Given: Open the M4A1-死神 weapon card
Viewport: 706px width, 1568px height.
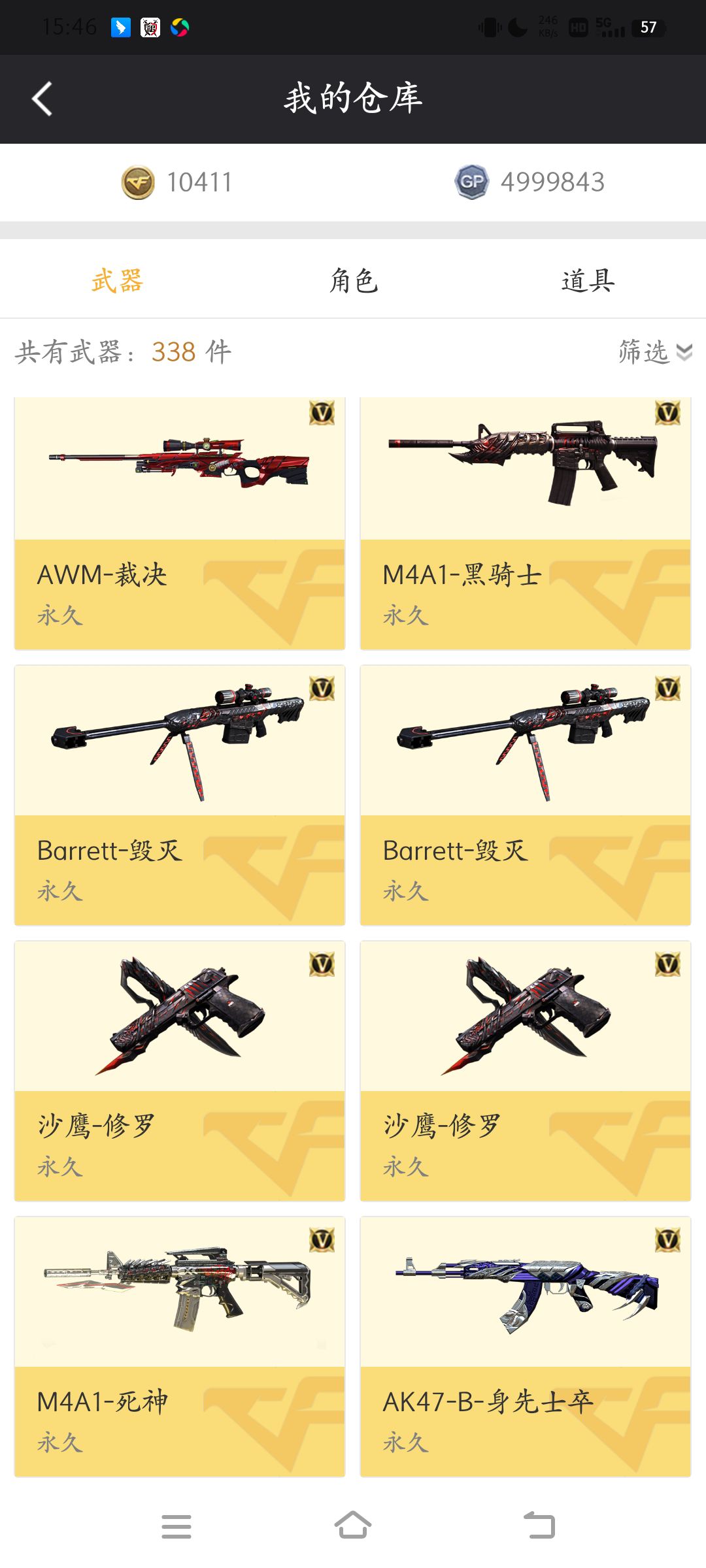Looking at the screenshot, I should (180, 1346).
